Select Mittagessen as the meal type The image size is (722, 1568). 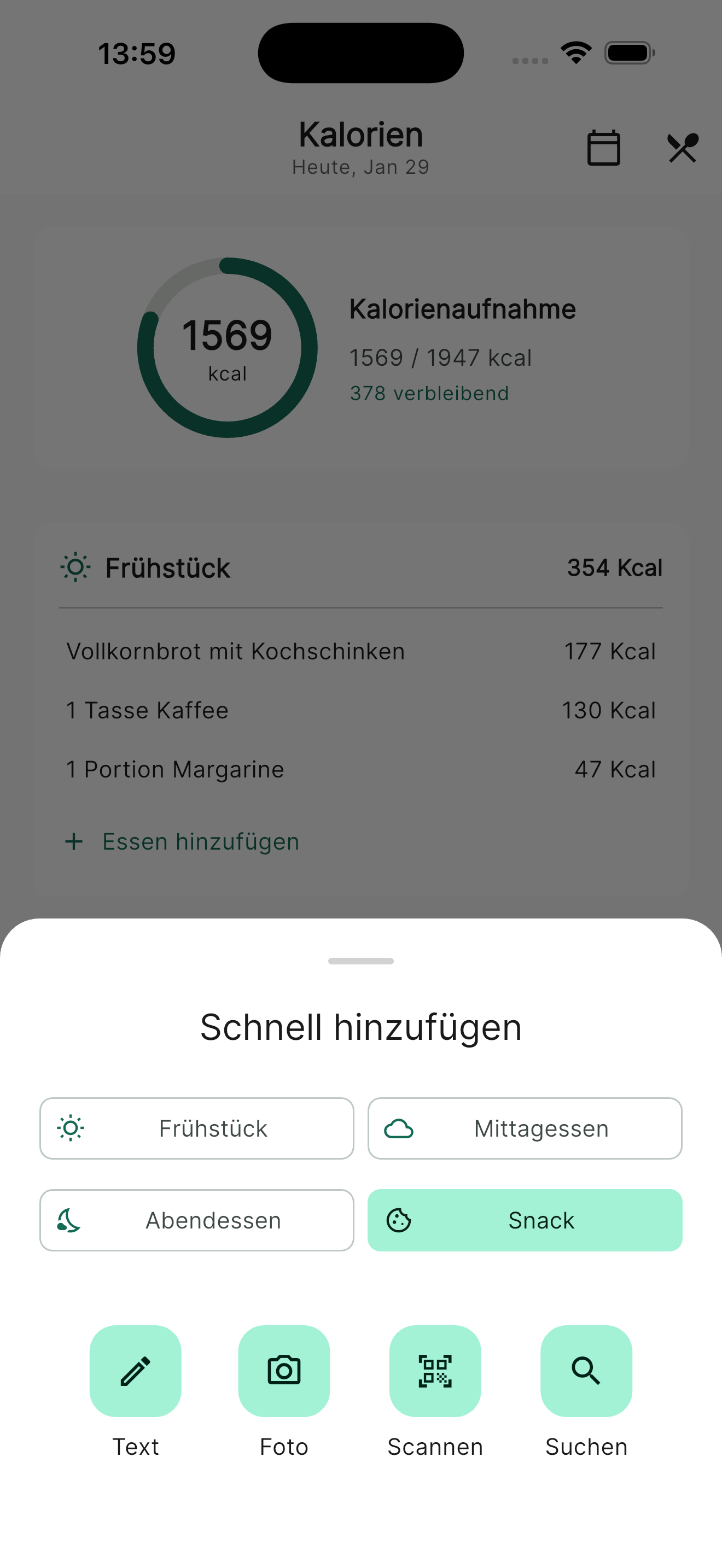coord(525,1128)
